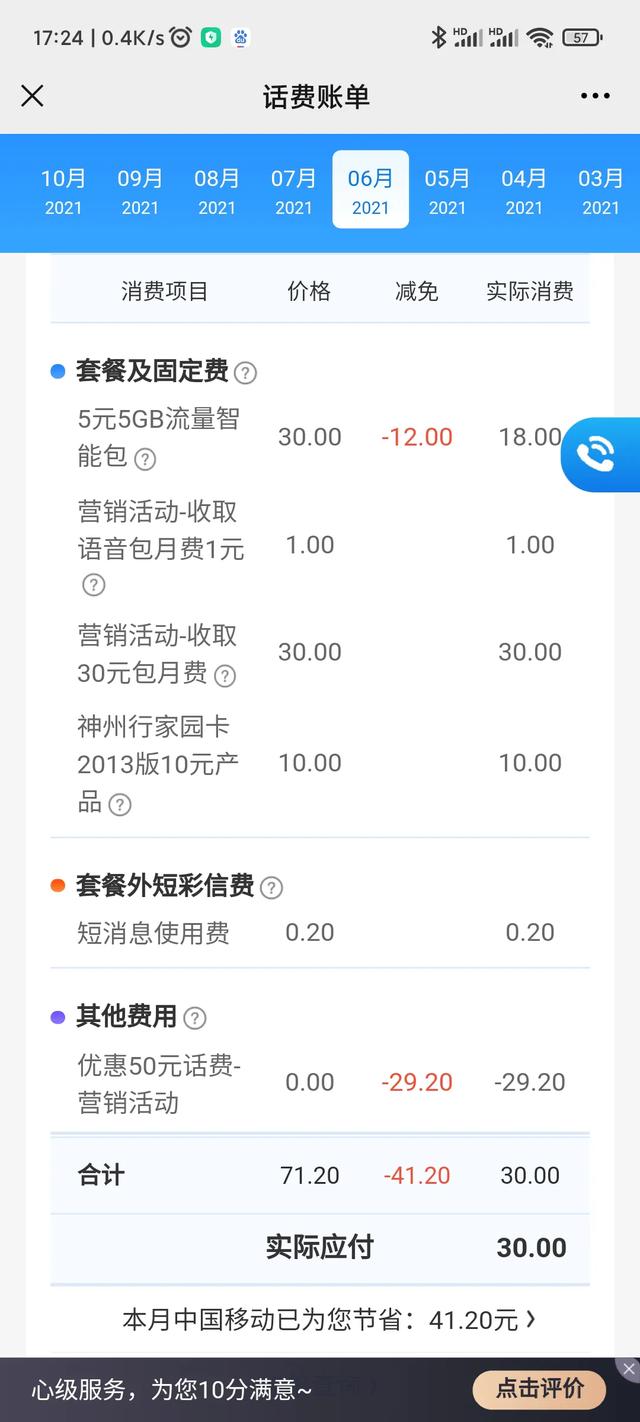Tap help icon beside 套餐外短彩信费
Viewport: 640px width, 1422px height.
(271, 887)
